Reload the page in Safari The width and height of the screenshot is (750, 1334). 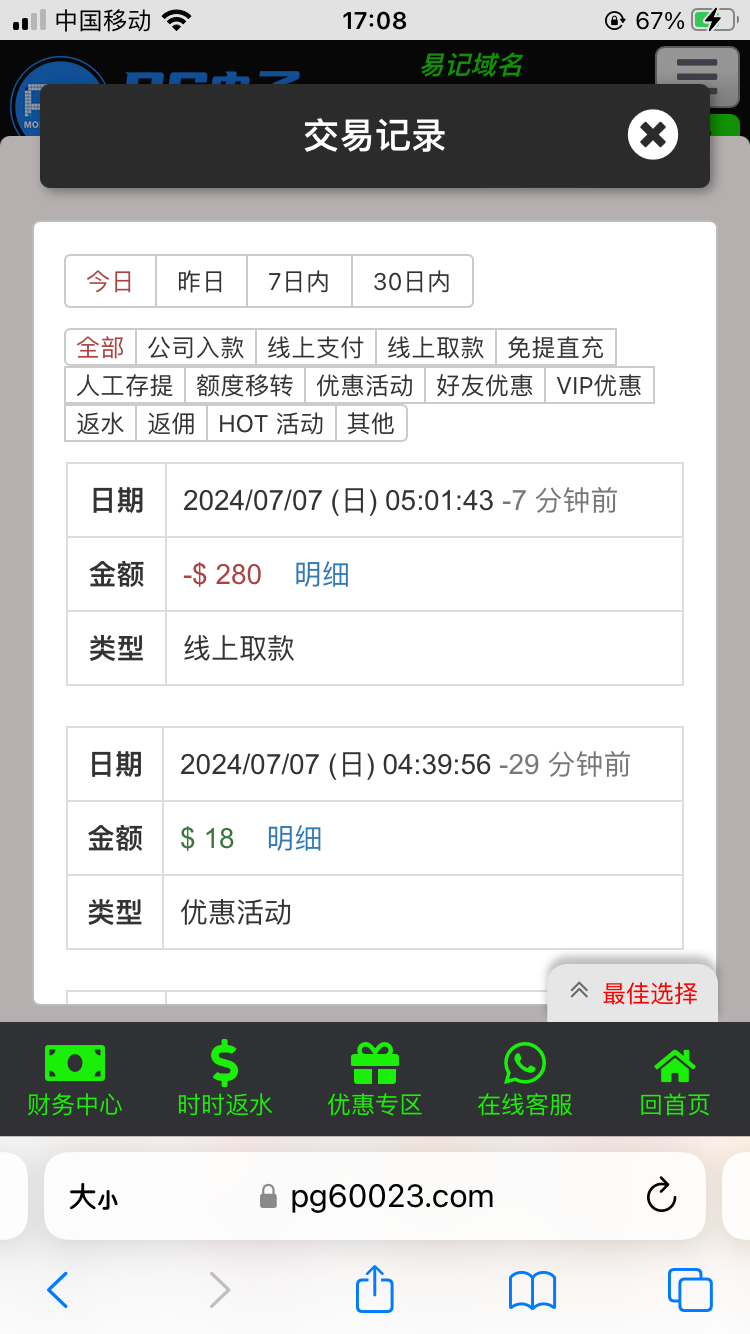662,1196
